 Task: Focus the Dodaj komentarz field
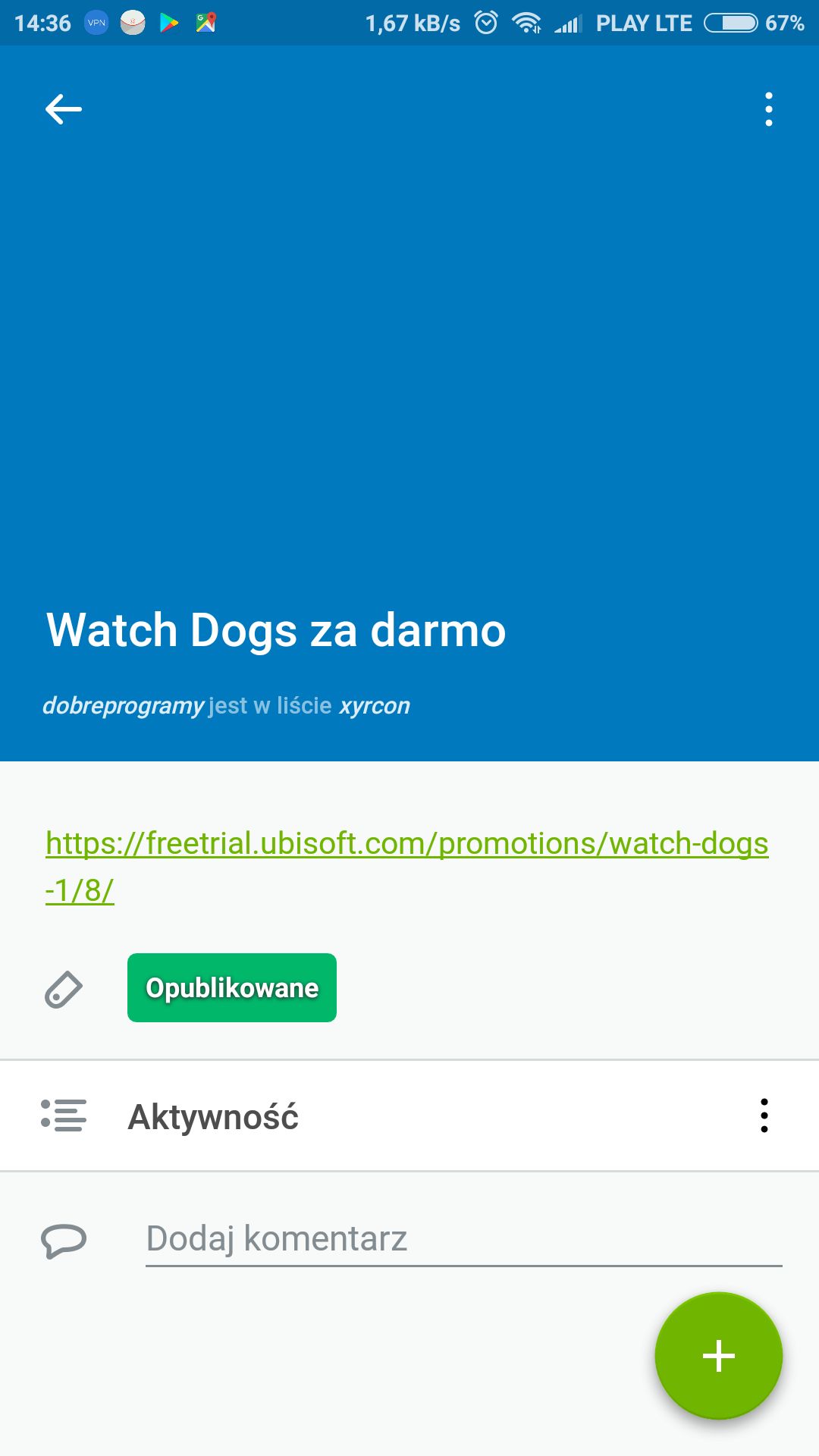[x=463, y=1239]
